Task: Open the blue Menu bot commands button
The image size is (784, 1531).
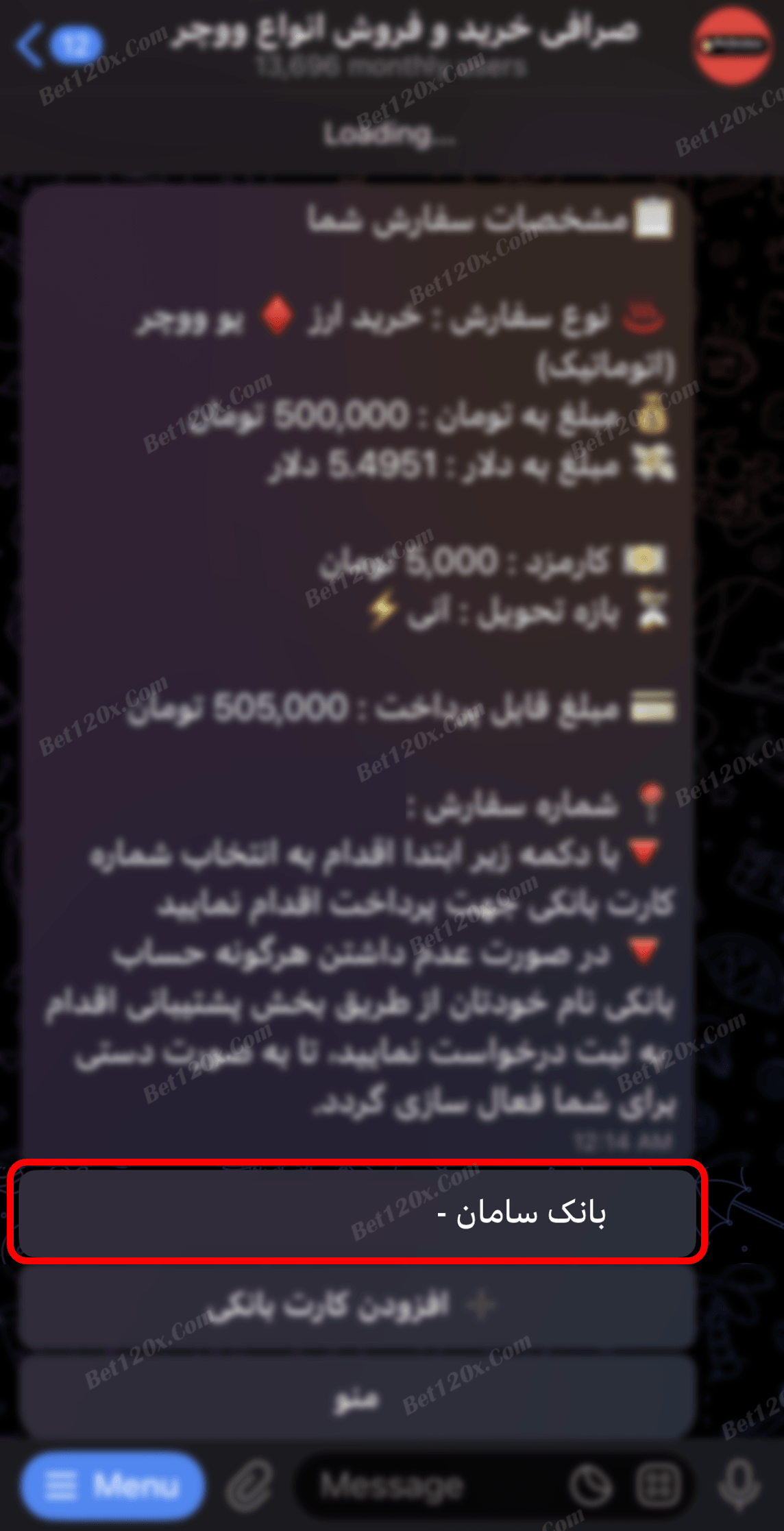Action: click(112, 1486)
